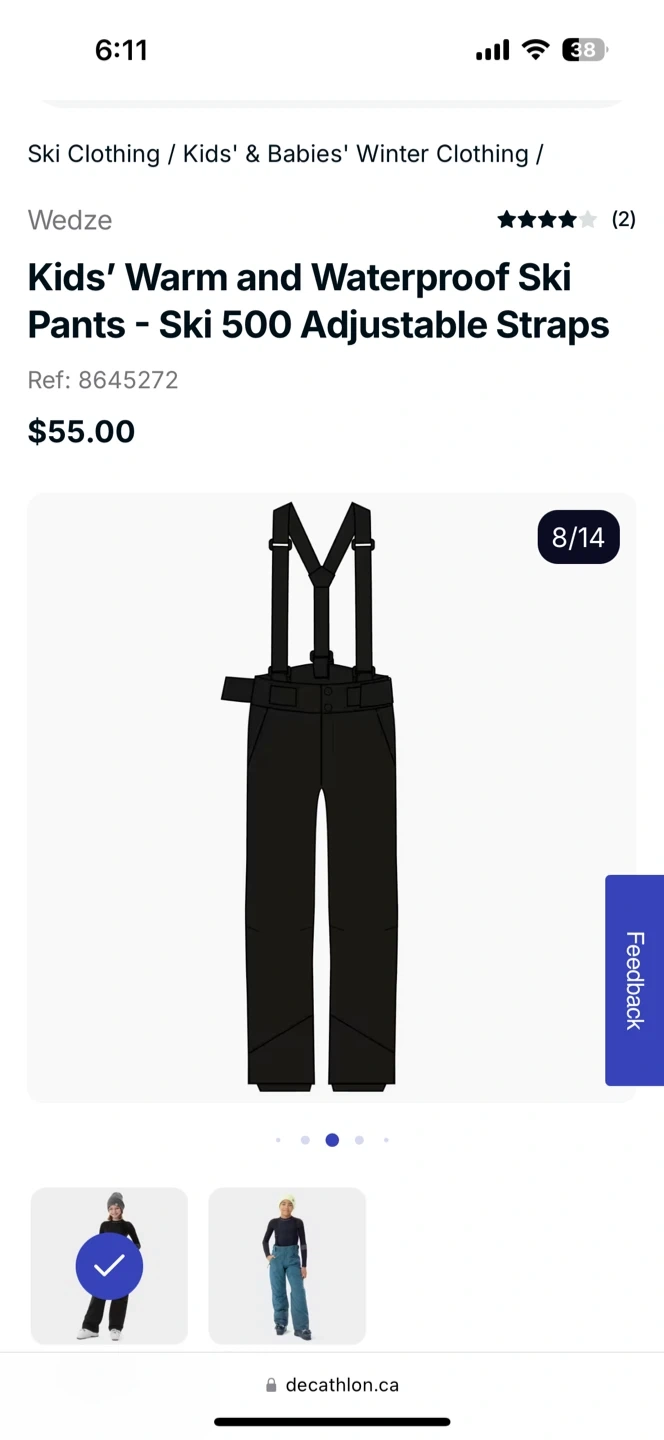This screenshot has width=664, height=1440.
Task: View the four-star customer reviews
Action: (x=565, y=220)
